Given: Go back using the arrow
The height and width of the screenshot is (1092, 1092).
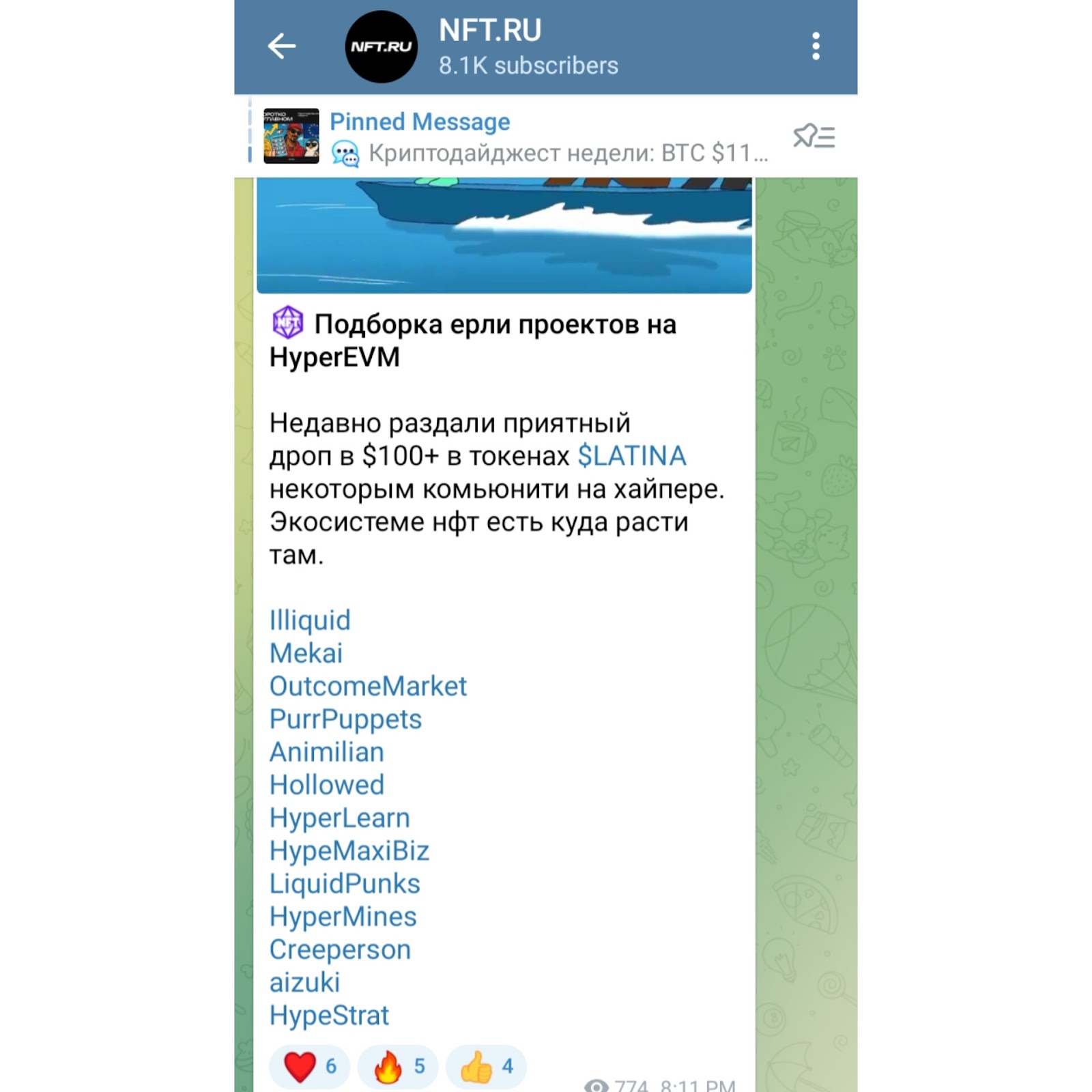Looking at the screenshot, I should (x=281, y=46).
